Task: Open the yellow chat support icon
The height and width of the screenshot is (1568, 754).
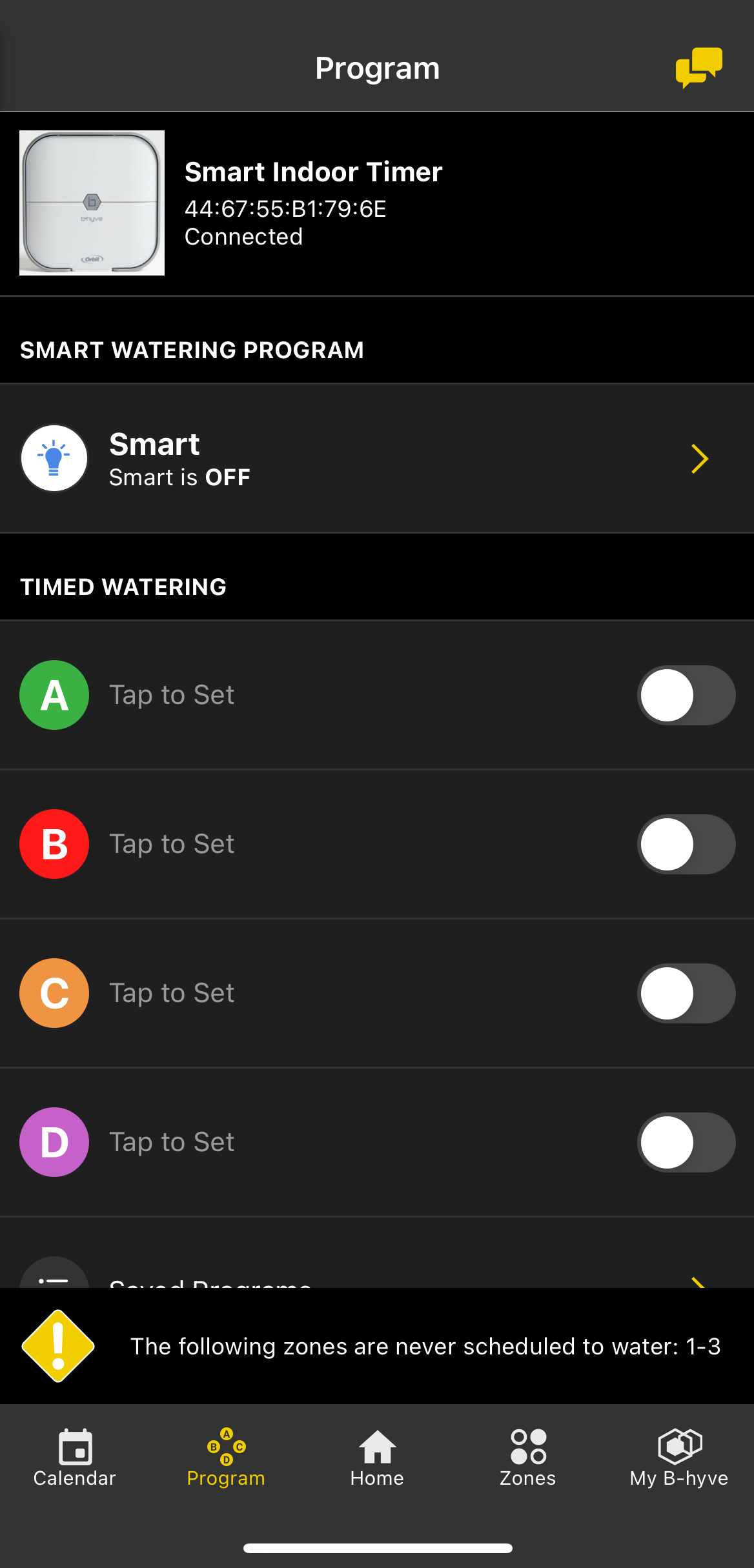Action: click(698, 67)
